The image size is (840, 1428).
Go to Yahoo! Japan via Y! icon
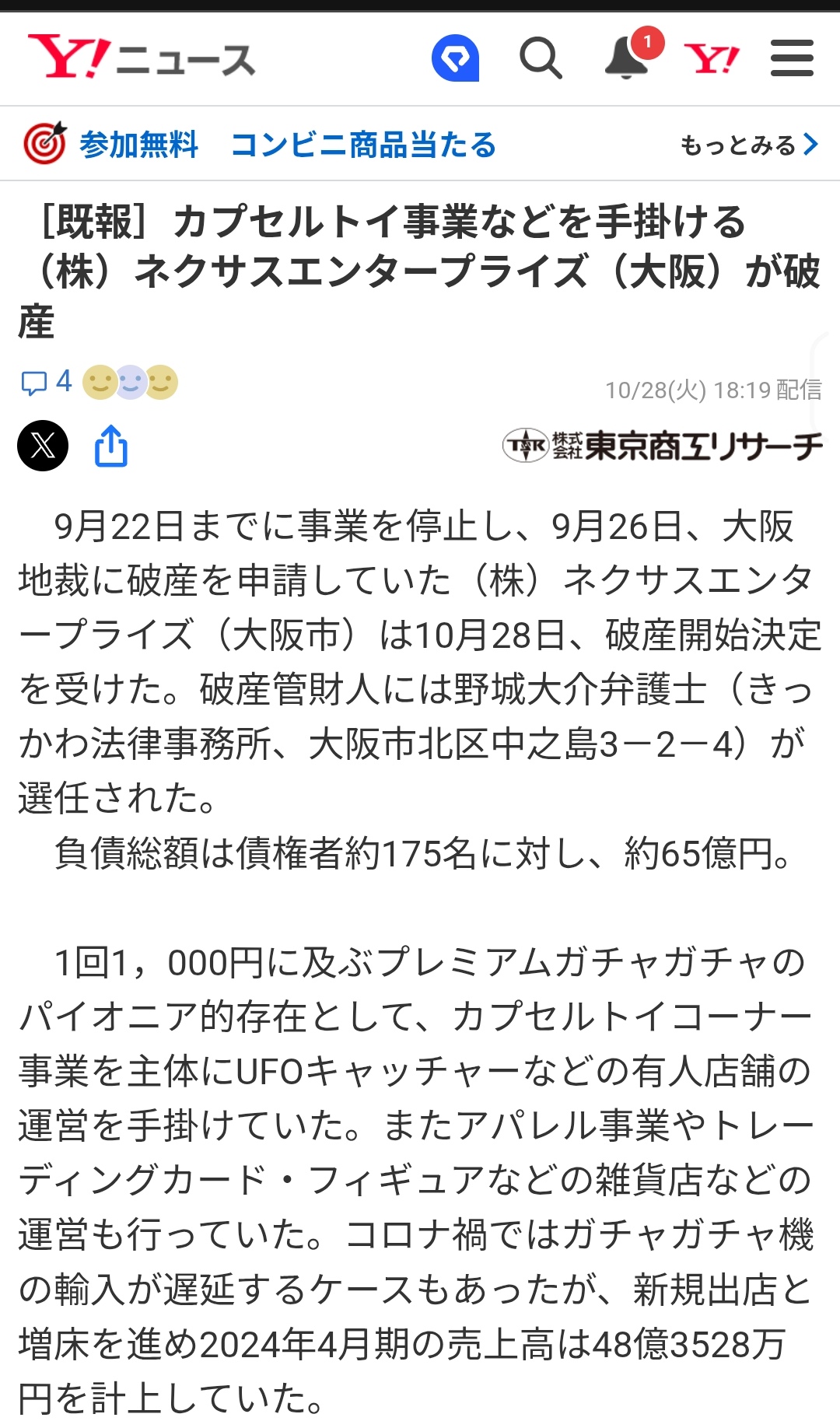pyautogui.click(x=712, y=58)
